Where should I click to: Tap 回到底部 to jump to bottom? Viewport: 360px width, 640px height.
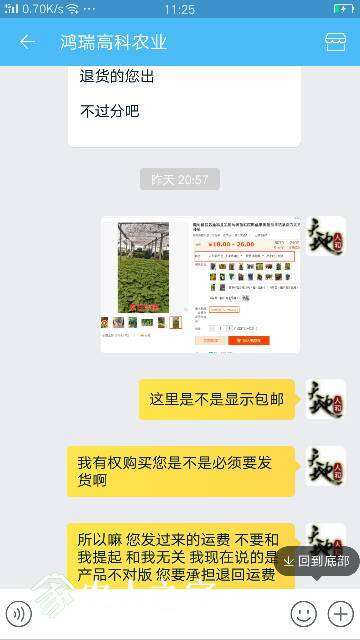click(317, 561)
